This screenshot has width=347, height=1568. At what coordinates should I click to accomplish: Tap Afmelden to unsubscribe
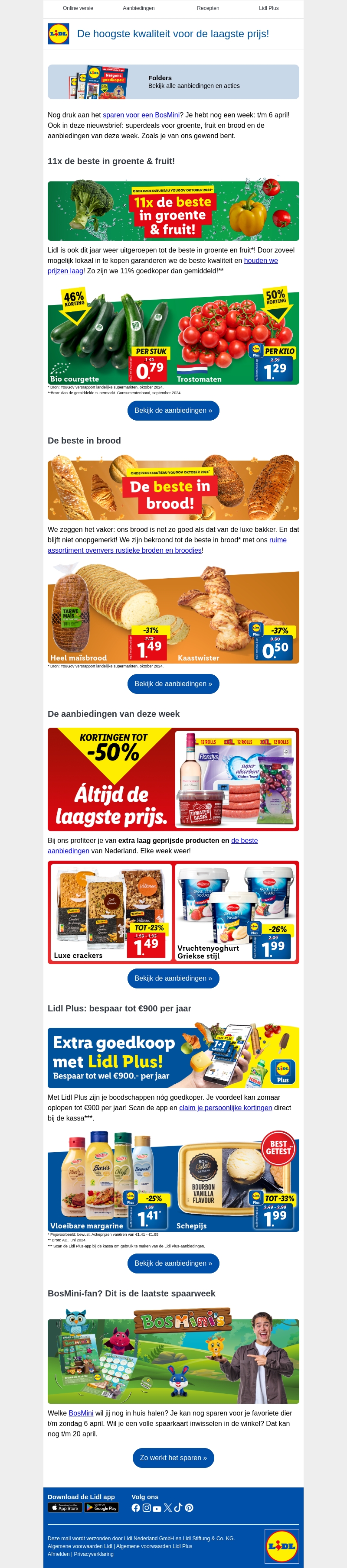[x=59, y=1554]
